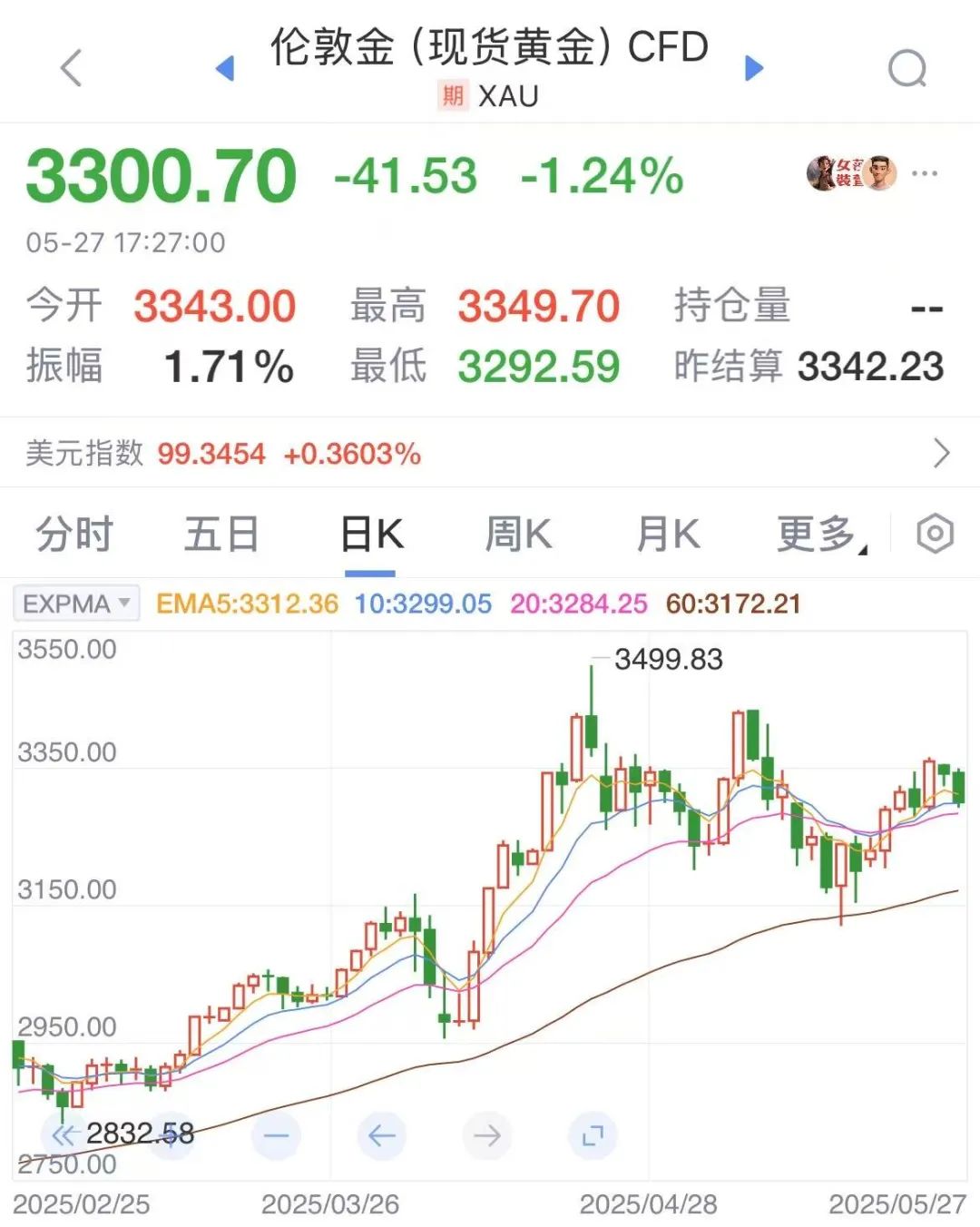Tap the fullscreen chart icon
980x1227 pixels.
coord(593,1135)
